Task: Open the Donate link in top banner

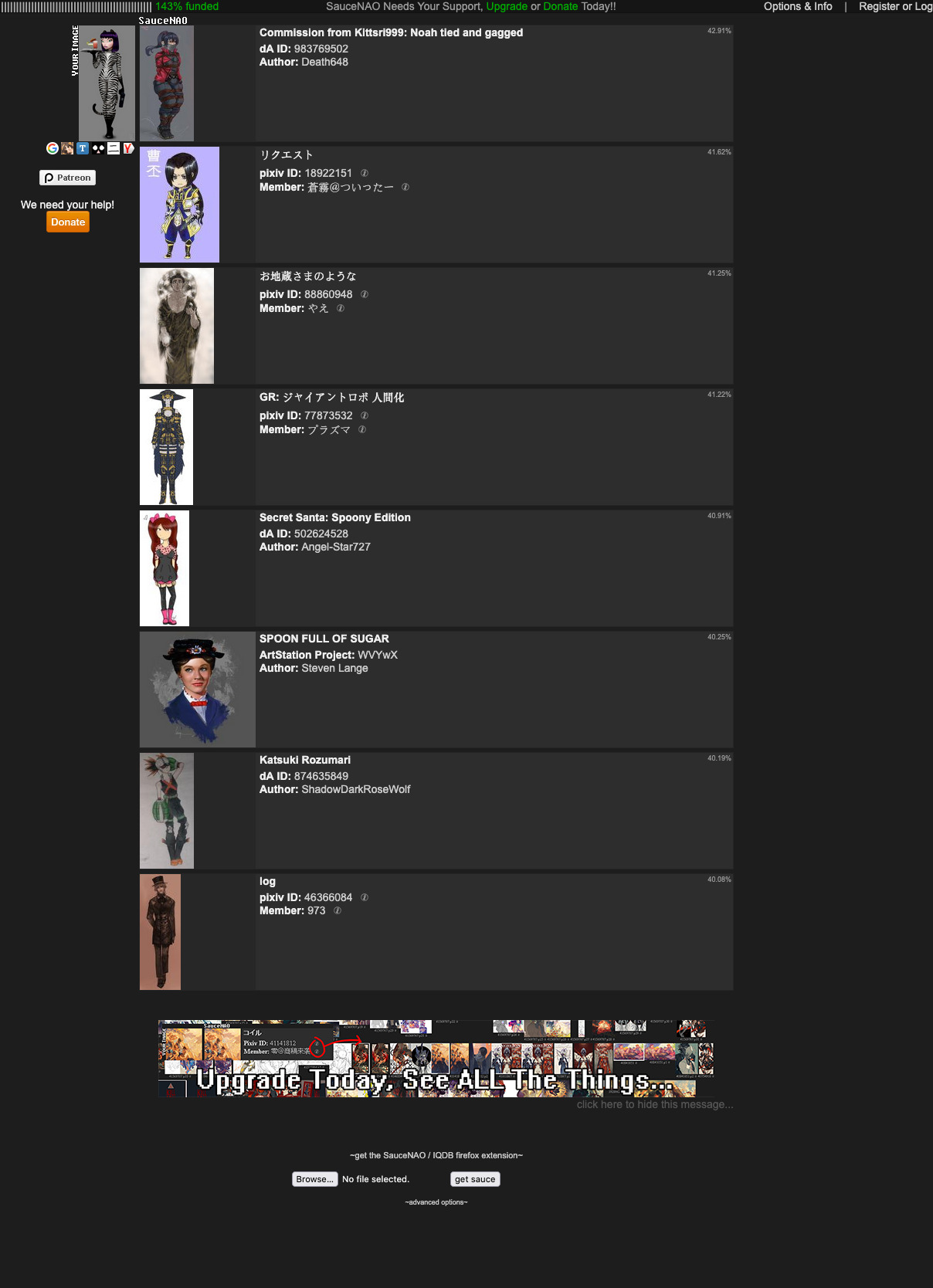Action: [x=560, y=6]
